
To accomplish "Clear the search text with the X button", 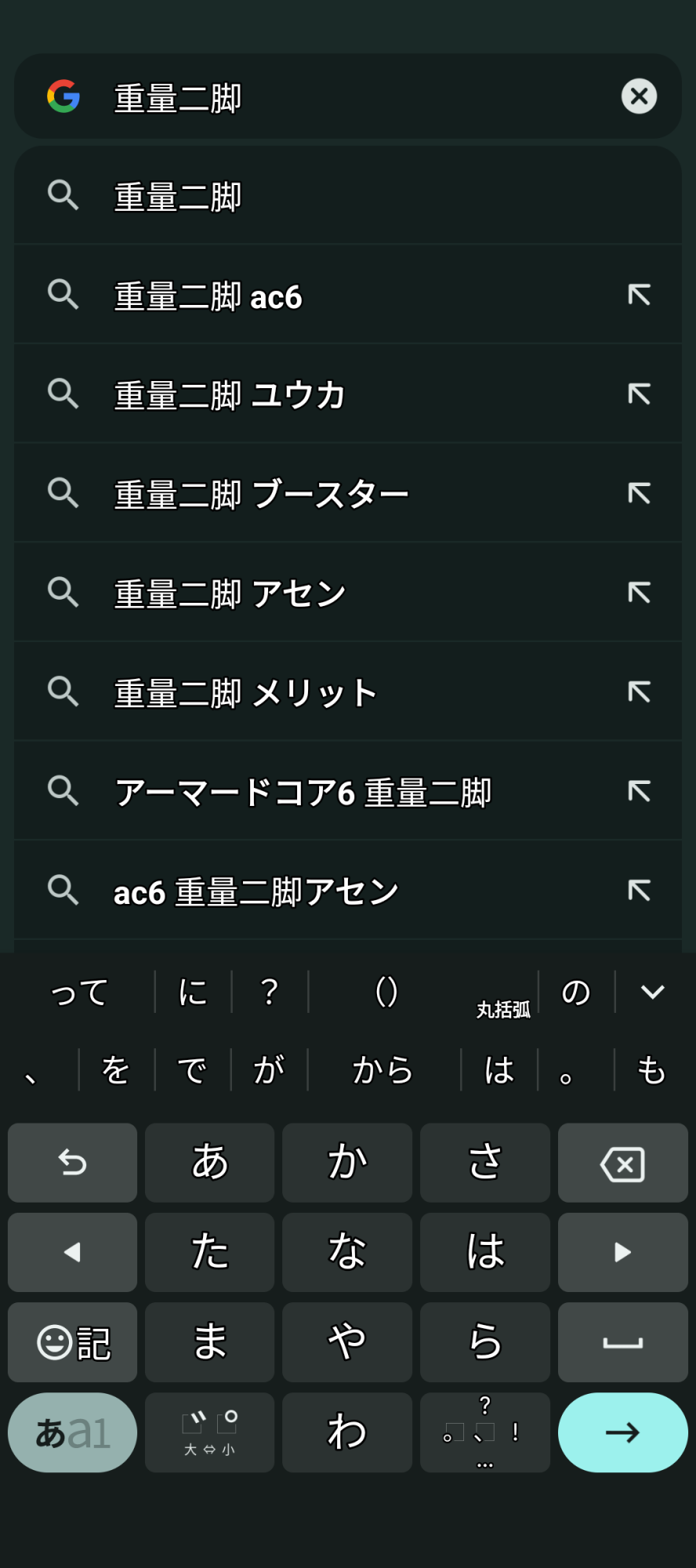I will pos(639,96).
